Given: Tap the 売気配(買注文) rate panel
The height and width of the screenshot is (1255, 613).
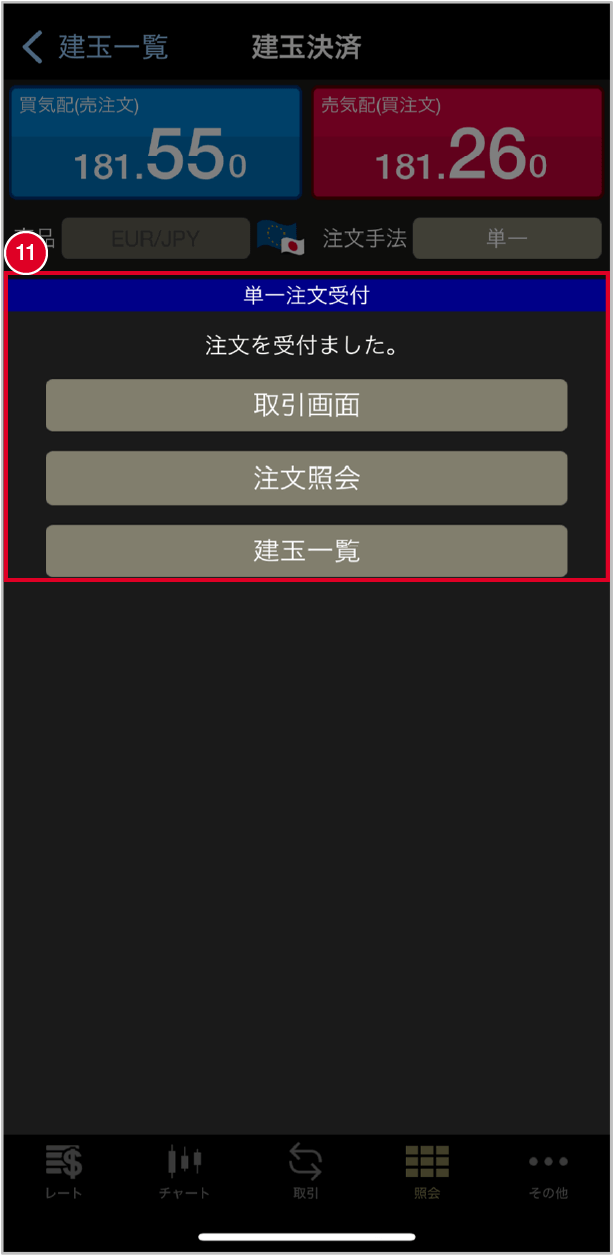Looking at the screenshot, I should tap(459, 142).
